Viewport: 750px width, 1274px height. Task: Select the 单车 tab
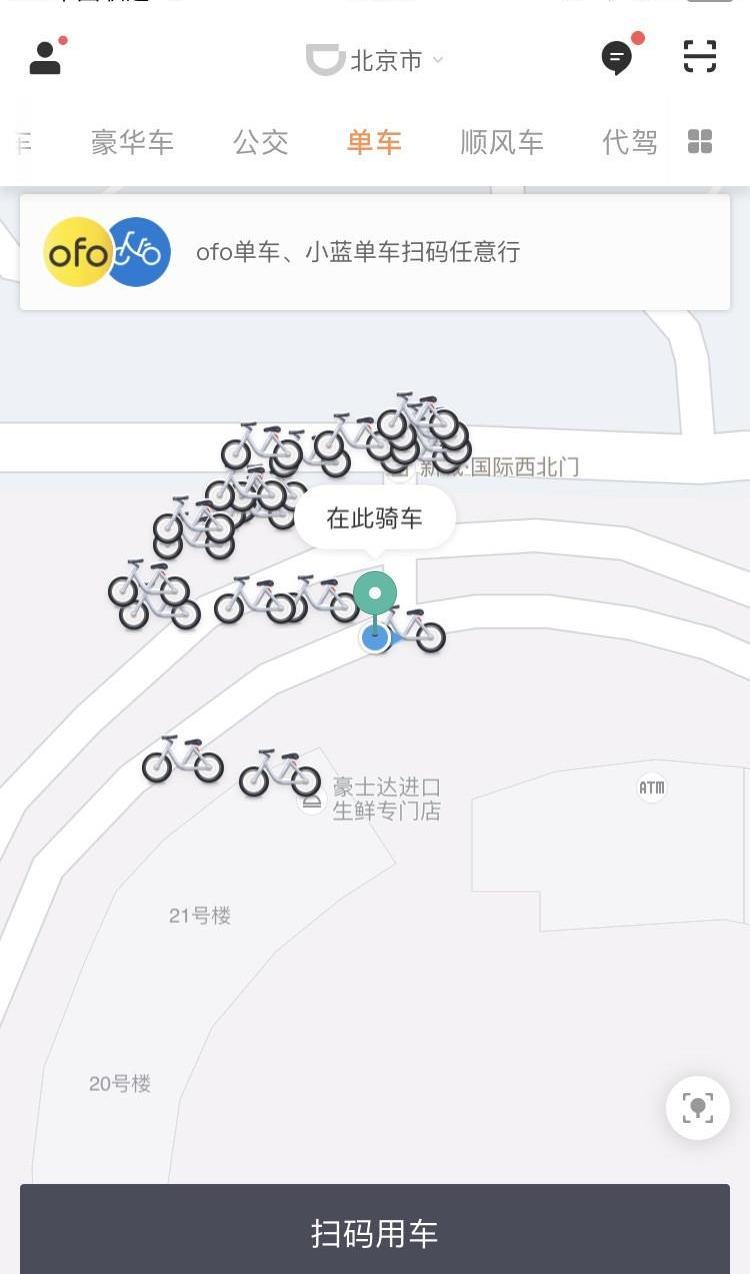click(374, 142)
